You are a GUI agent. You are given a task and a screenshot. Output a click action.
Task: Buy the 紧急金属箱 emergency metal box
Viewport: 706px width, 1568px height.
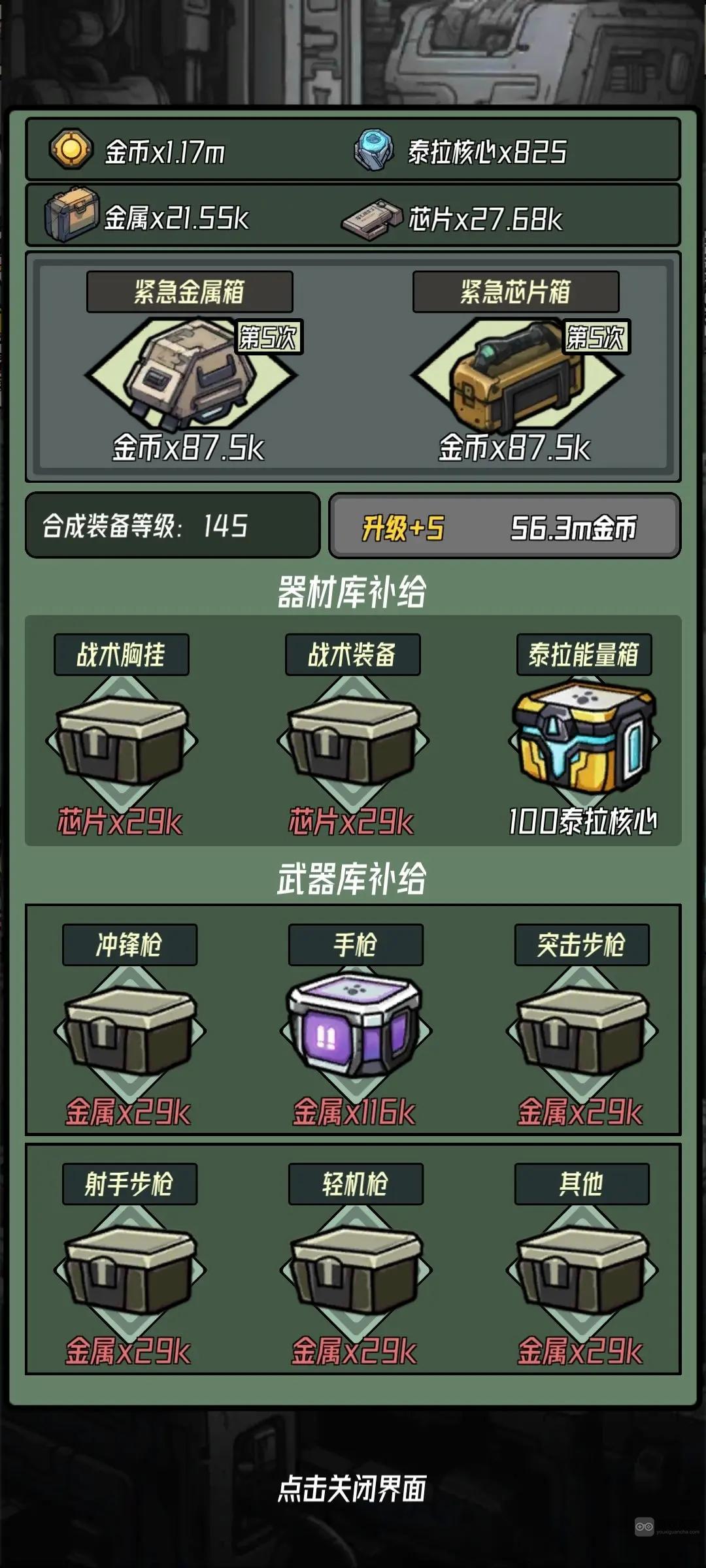[190, 375]
